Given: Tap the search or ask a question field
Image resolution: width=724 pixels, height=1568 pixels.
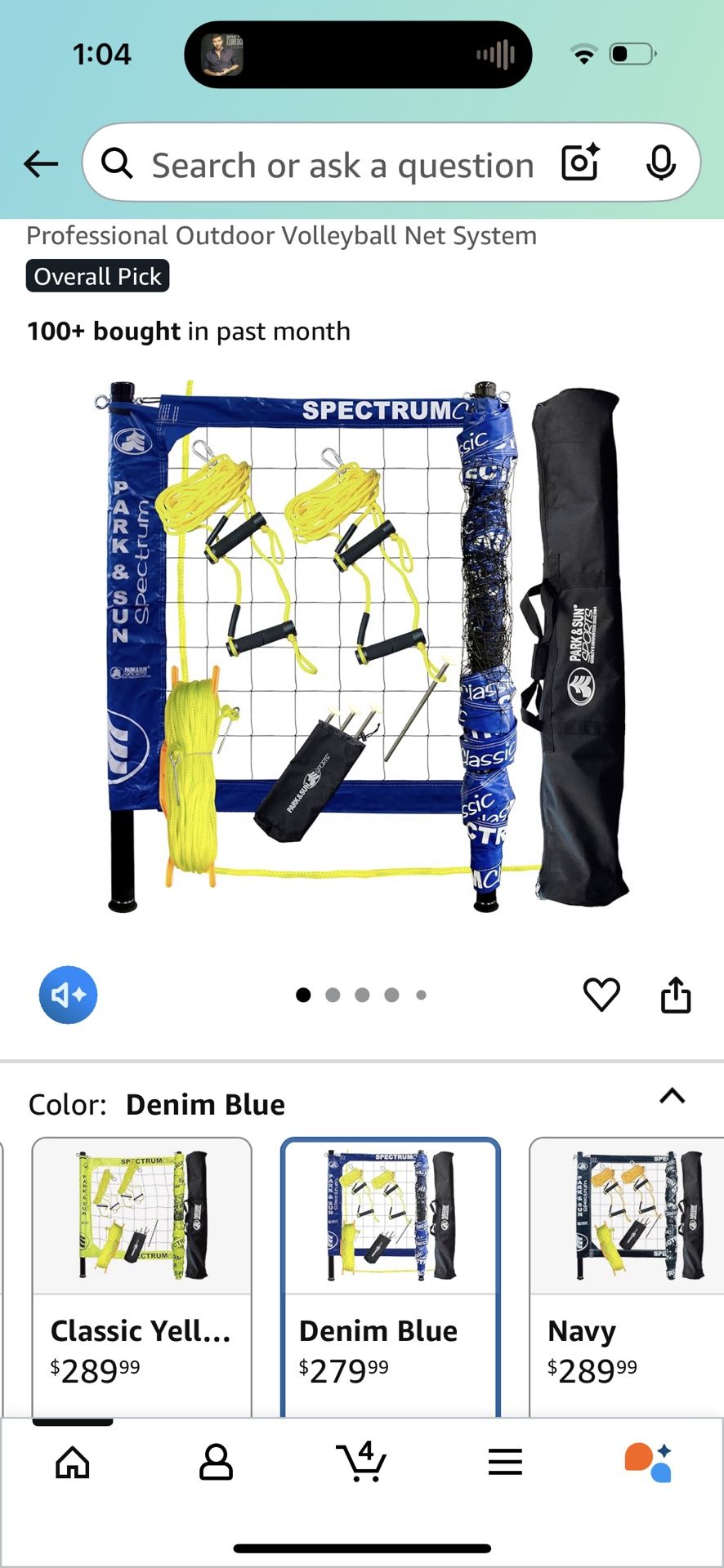Looking at the screenshot, I should pos(342,165).
